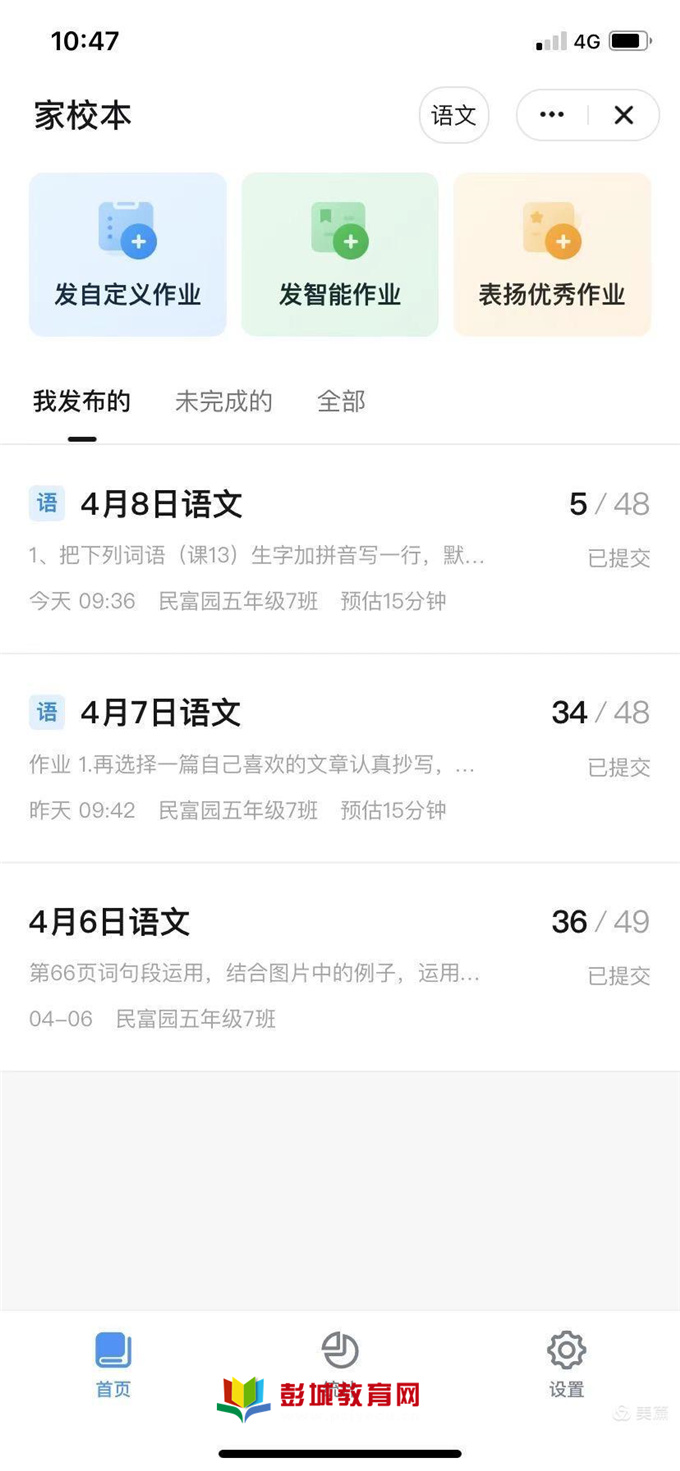Open the 设置 tab
The image size is (680, 1471).
[567, 1365]
